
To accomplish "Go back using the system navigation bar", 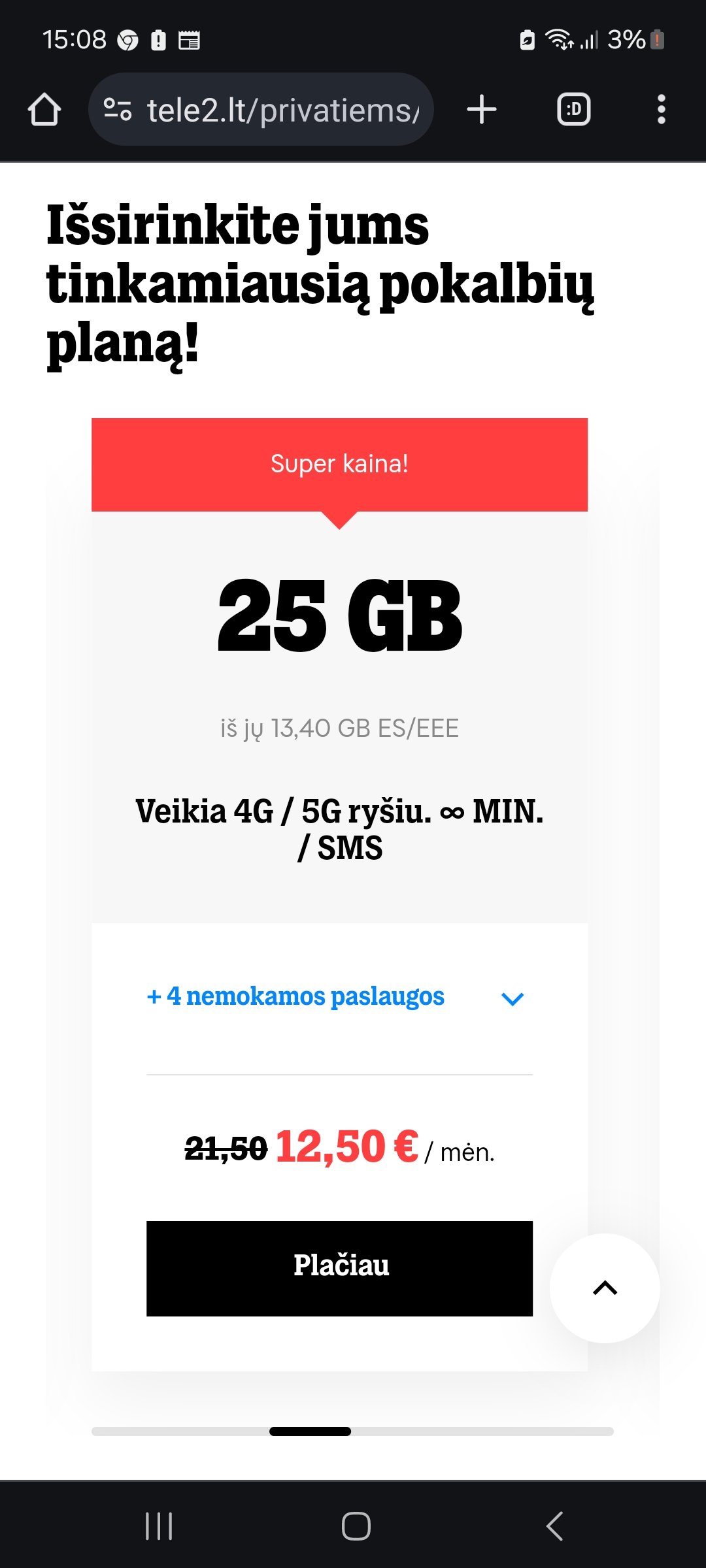I will (x=554, y=1526).
